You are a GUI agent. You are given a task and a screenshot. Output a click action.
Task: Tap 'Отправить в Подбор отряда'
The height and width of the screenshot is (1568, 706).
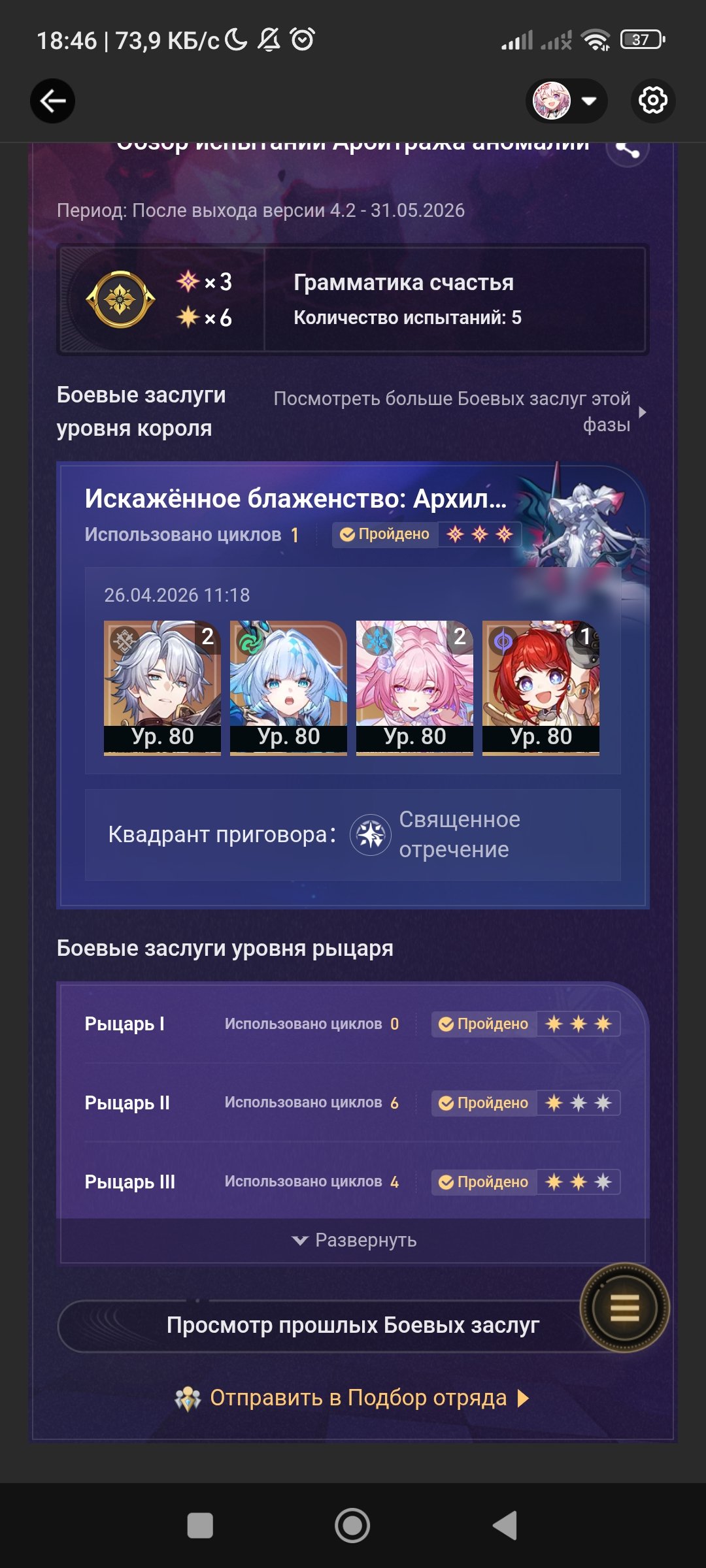pyautogui.click(x=353, y=1397)
